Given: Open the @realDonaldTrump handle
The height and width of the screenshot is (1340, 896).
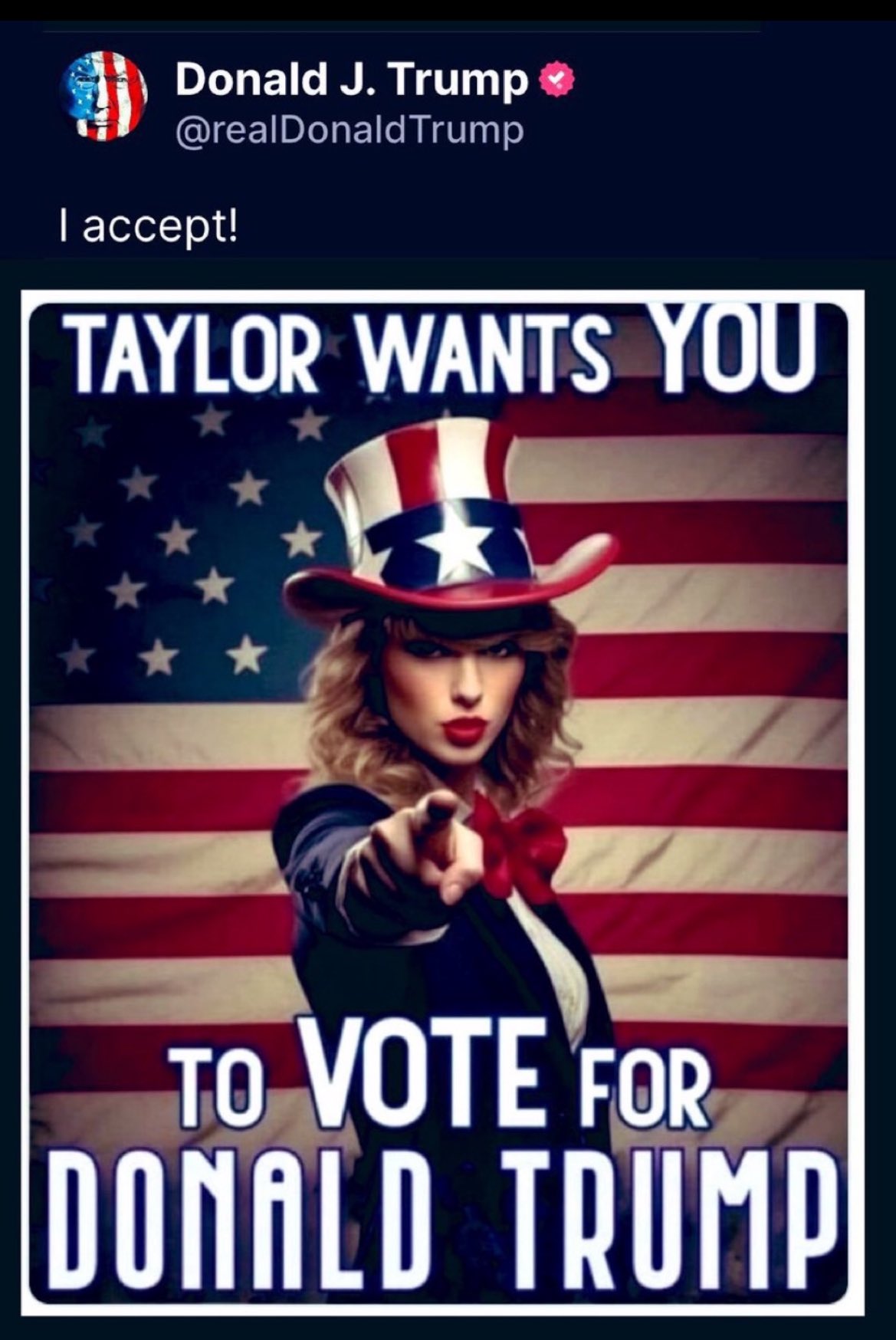Looking at the screenshot, I should (350, 130).
